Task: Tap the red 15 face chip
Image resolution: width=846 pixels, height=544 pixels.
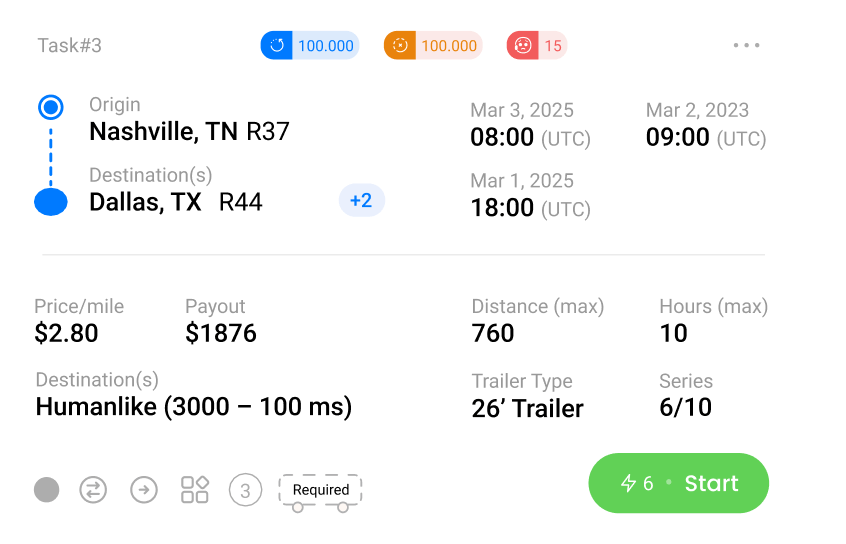Action: pos(537,45)
